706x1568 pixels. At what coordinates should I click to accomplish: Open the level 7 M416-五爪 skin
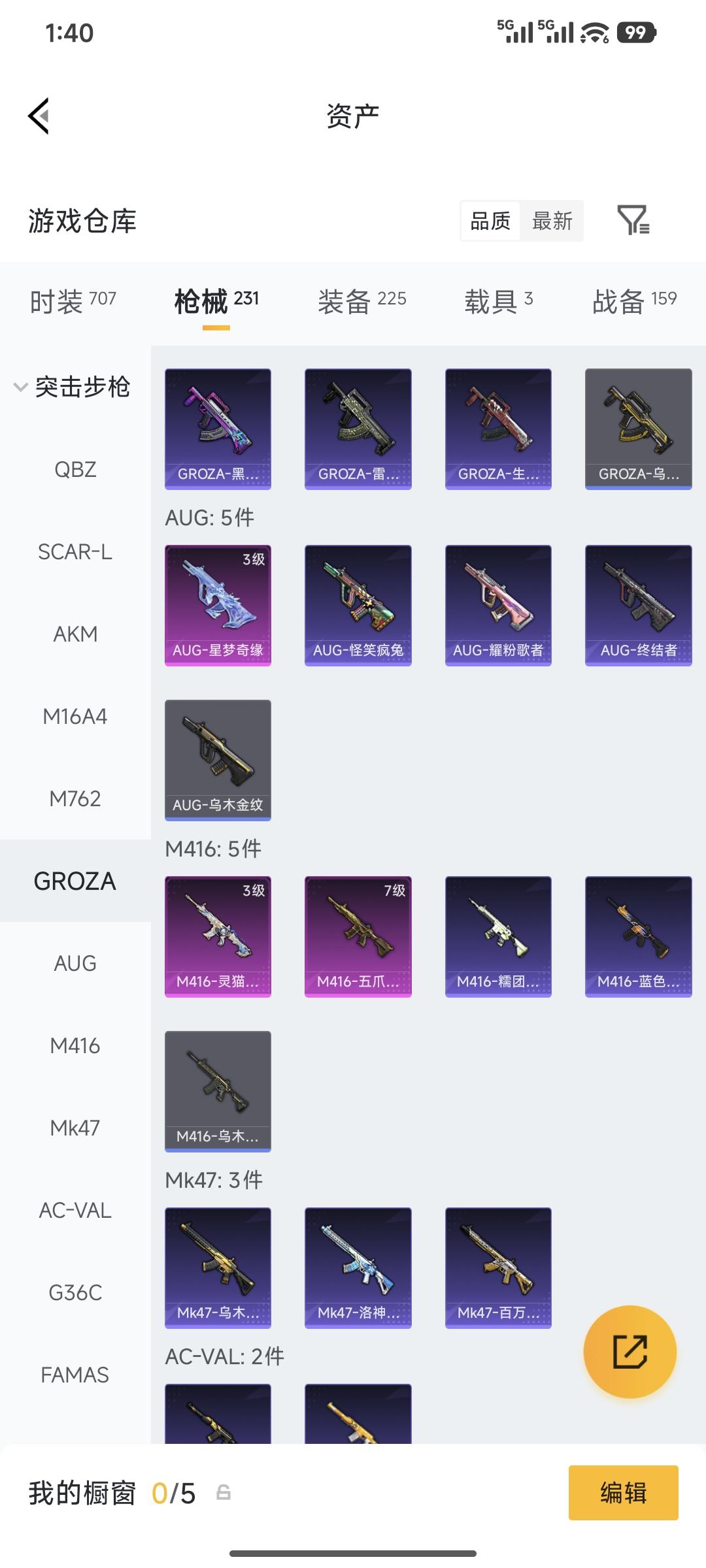358,936
